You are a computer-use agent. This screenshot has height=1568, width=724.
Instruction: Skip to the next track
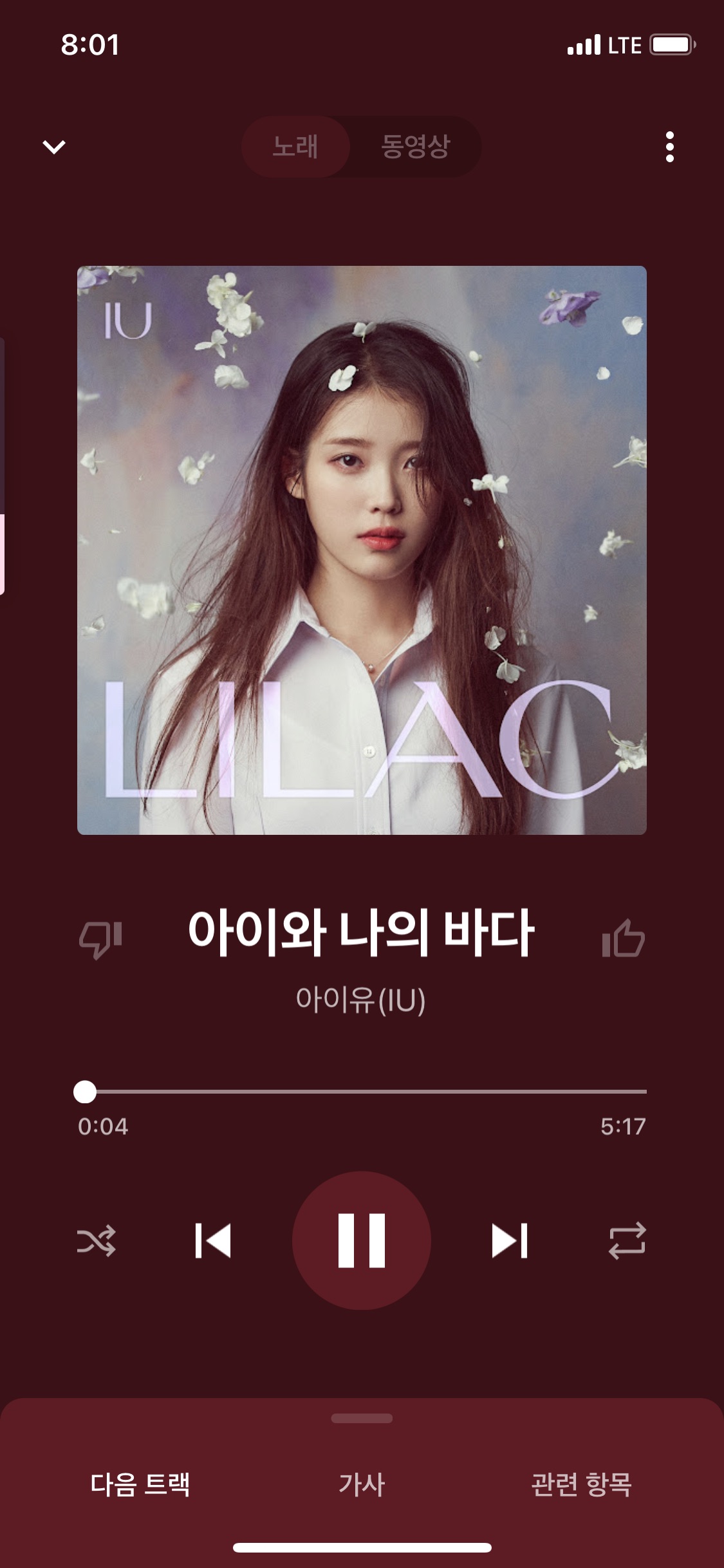tap(510, 1240)
